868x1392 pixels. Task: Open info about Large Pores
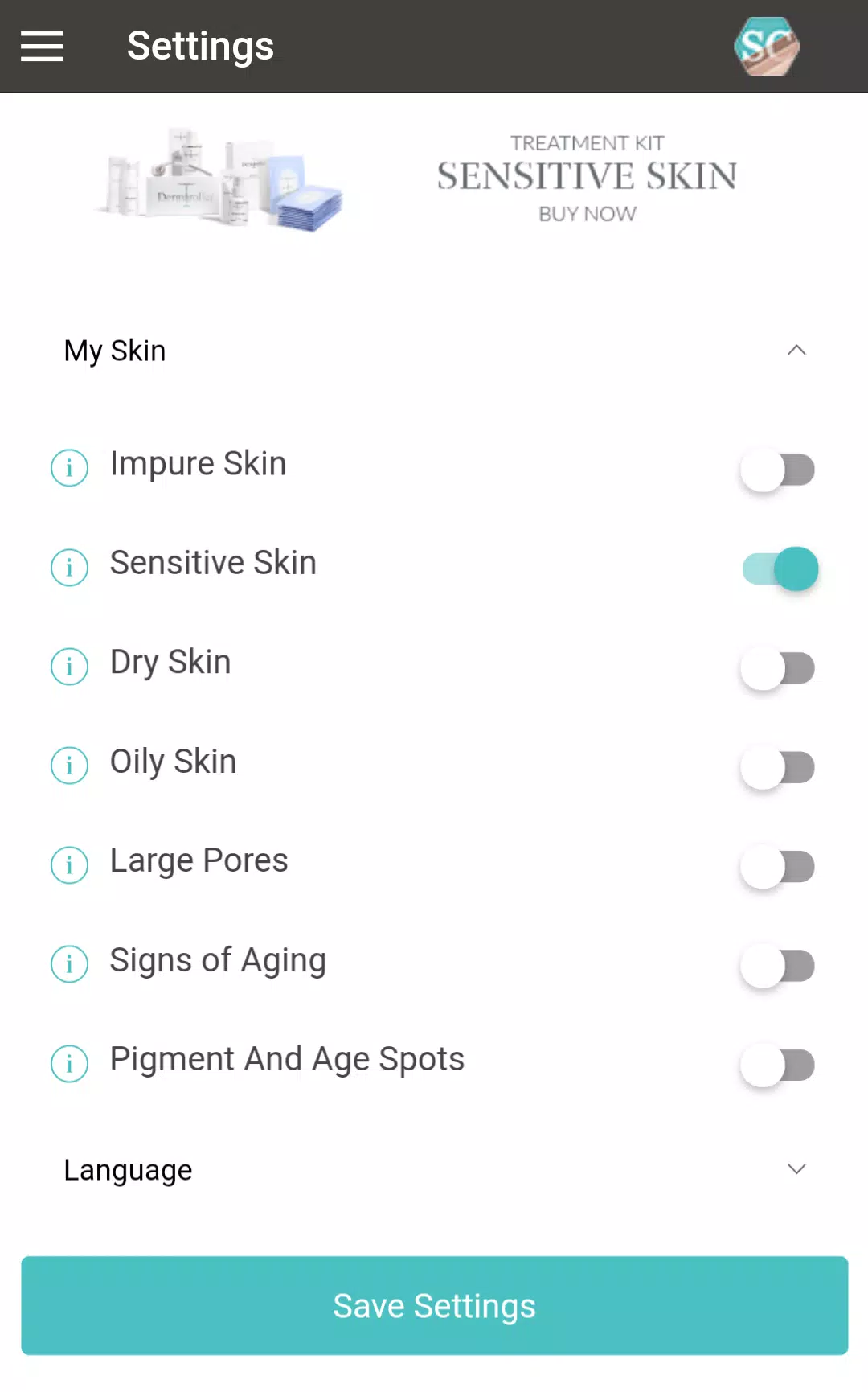(69, 865)
